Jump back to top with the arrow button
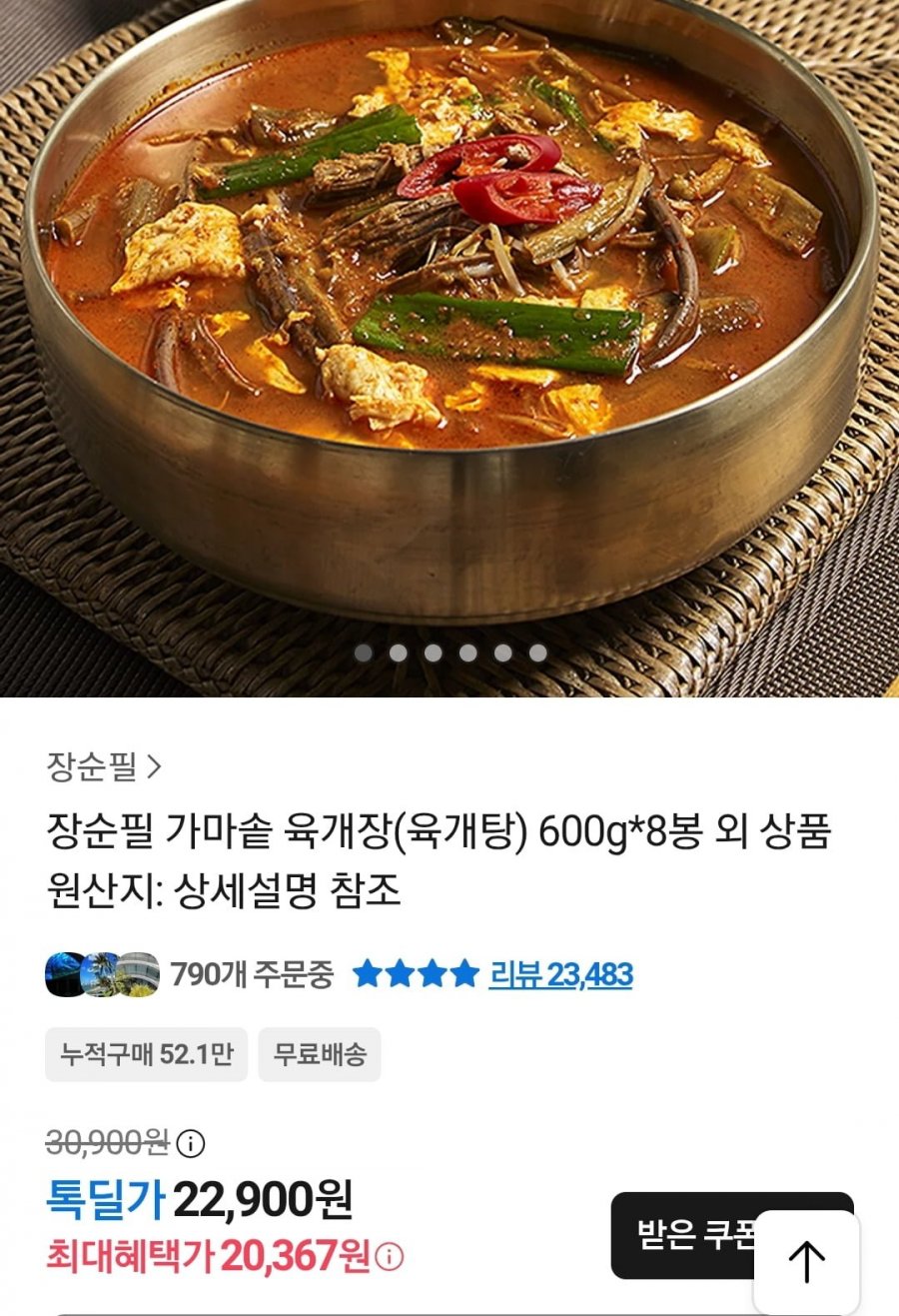 806,1261
